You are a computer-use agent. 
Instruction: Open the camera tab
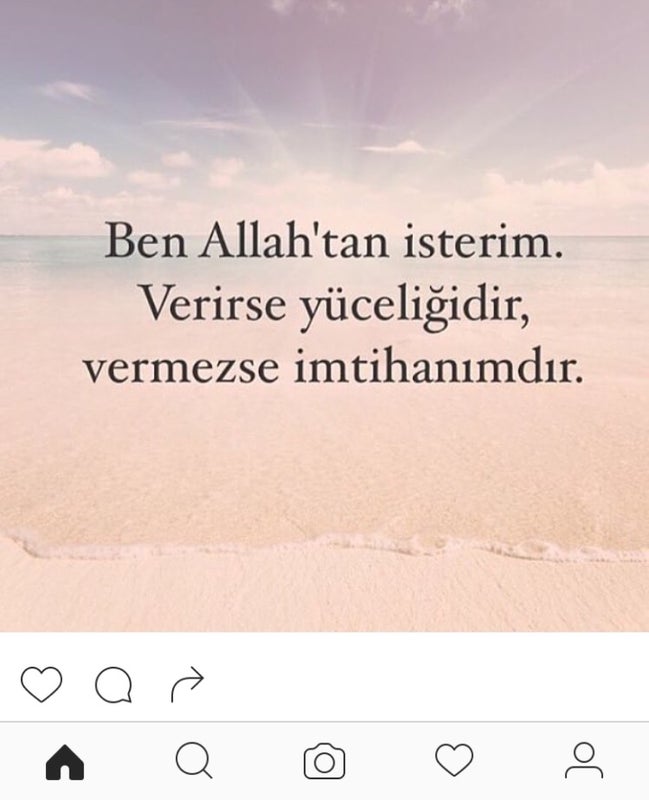pyautogui.click(x=324, y=762)
